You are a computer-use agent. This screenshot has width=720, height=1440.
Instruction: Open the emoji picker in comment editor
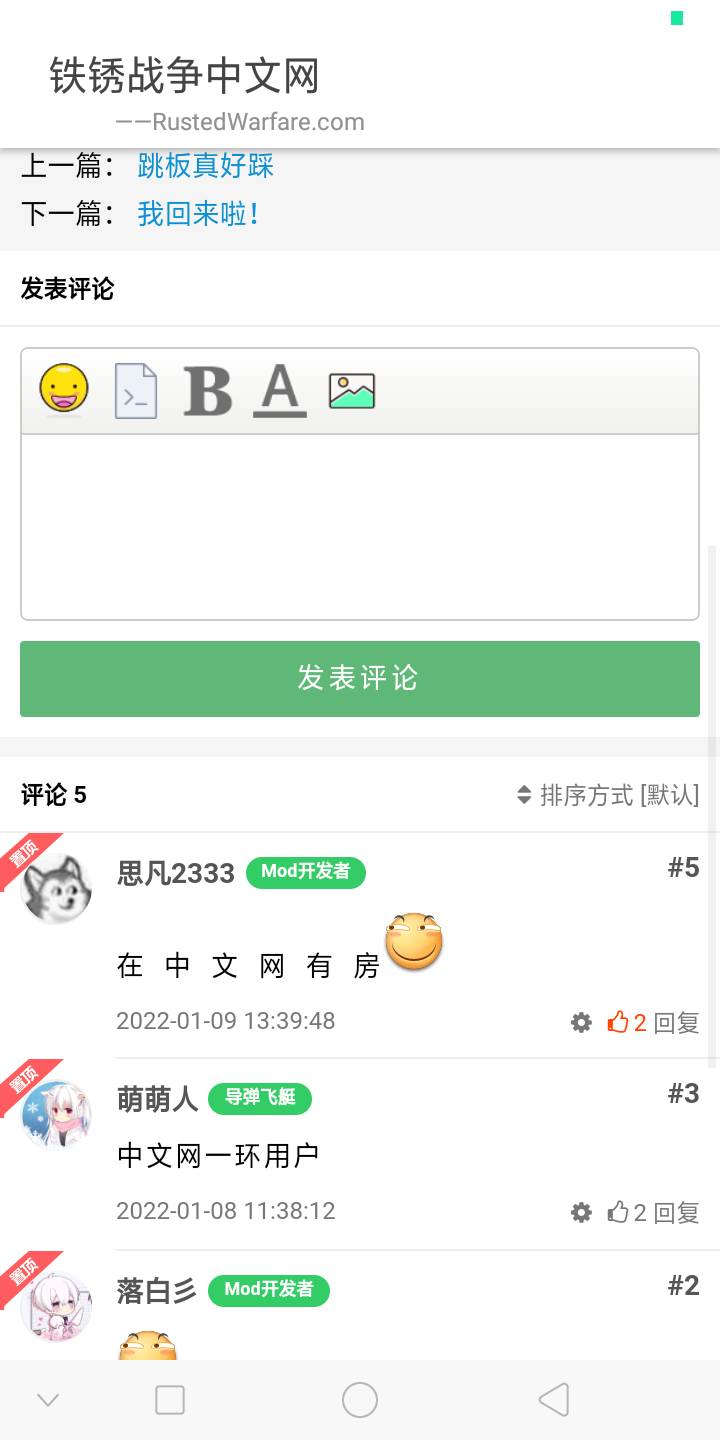[64, 389]
